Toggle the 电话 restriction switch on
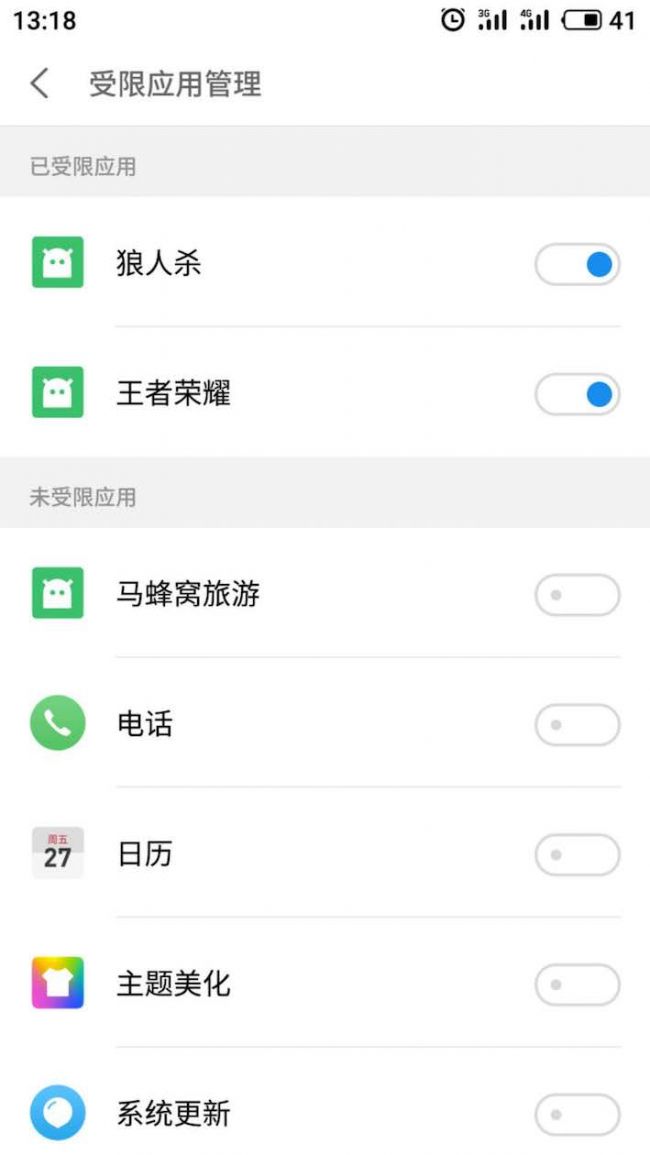The height and width of the screenshot is (1155, 650). [577, 725]
